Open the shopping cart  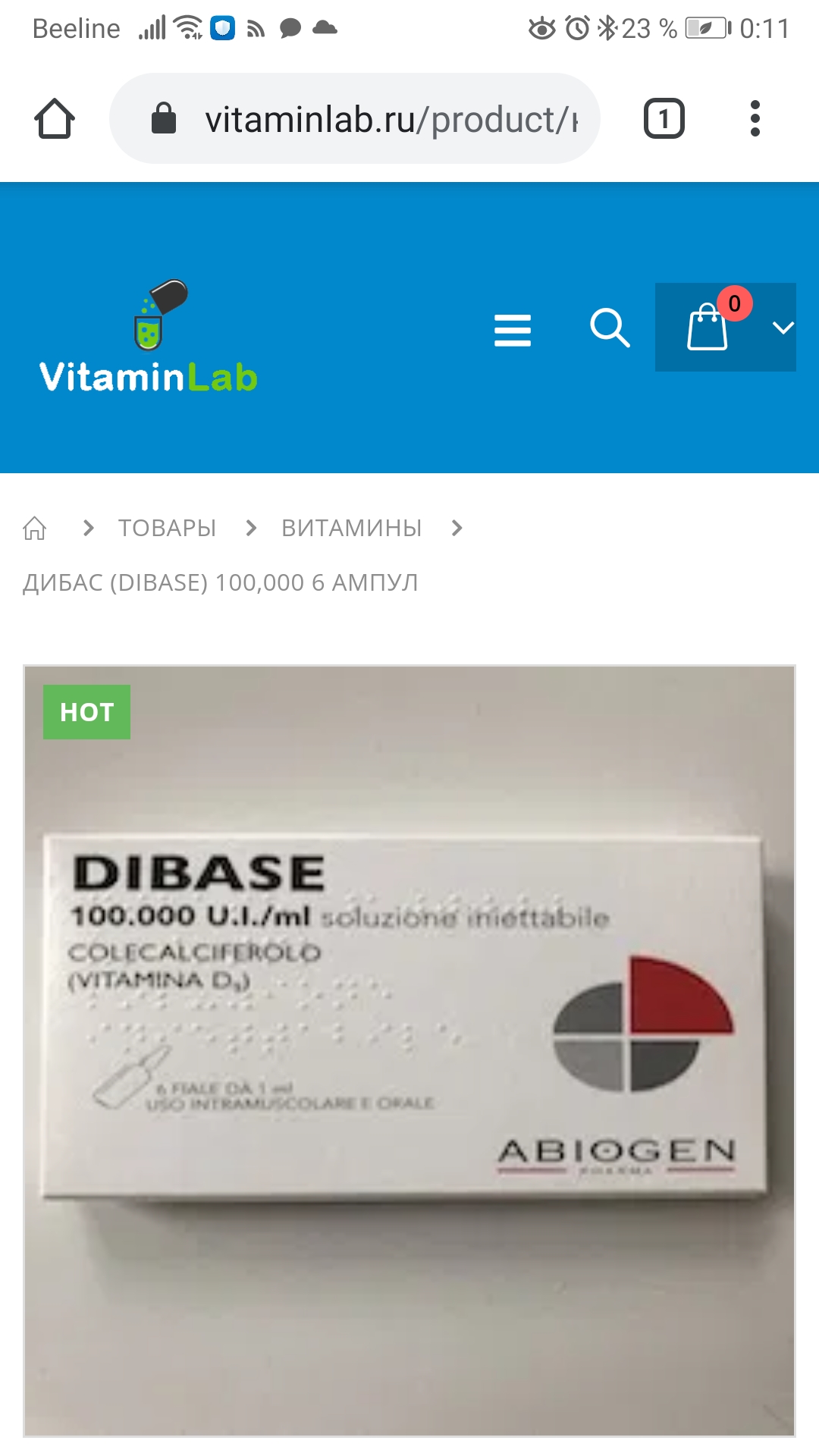pyautogui.click(x=708, y=328)
